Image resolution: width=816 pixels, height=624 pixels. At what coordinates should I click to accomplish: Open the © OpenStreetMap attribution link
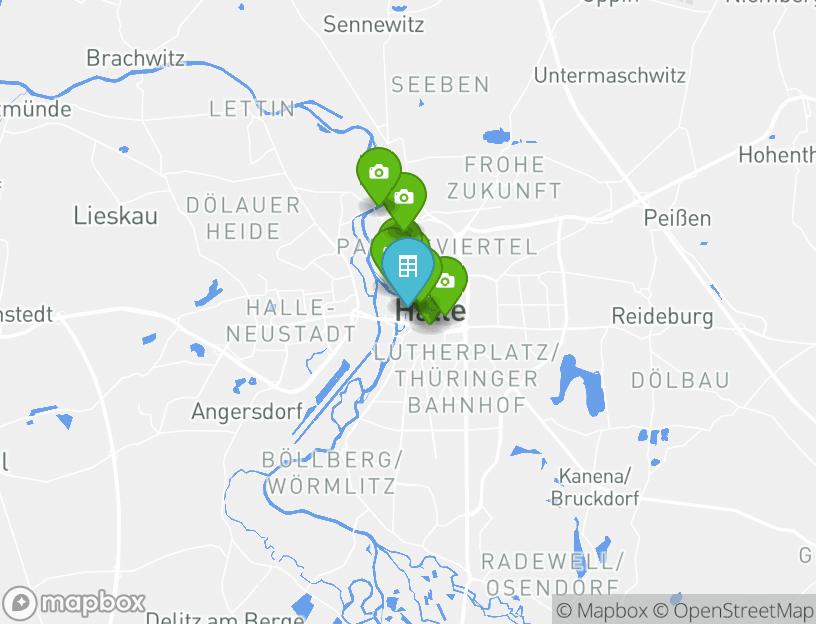pyautogui.click(x=734, y=610)
